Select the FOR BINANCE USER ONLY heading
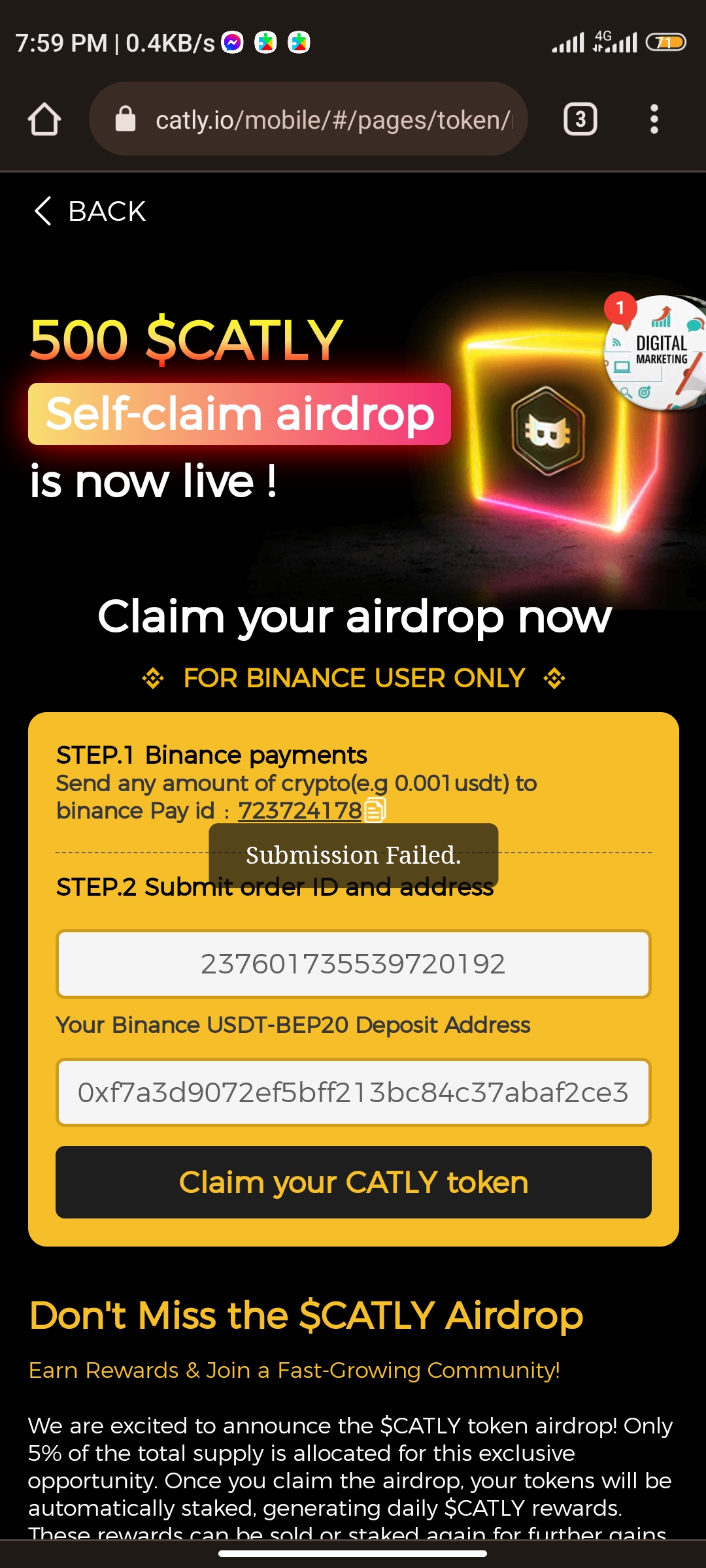The width and height of the screenshot is (706, 1568). [x=353, y=678]
